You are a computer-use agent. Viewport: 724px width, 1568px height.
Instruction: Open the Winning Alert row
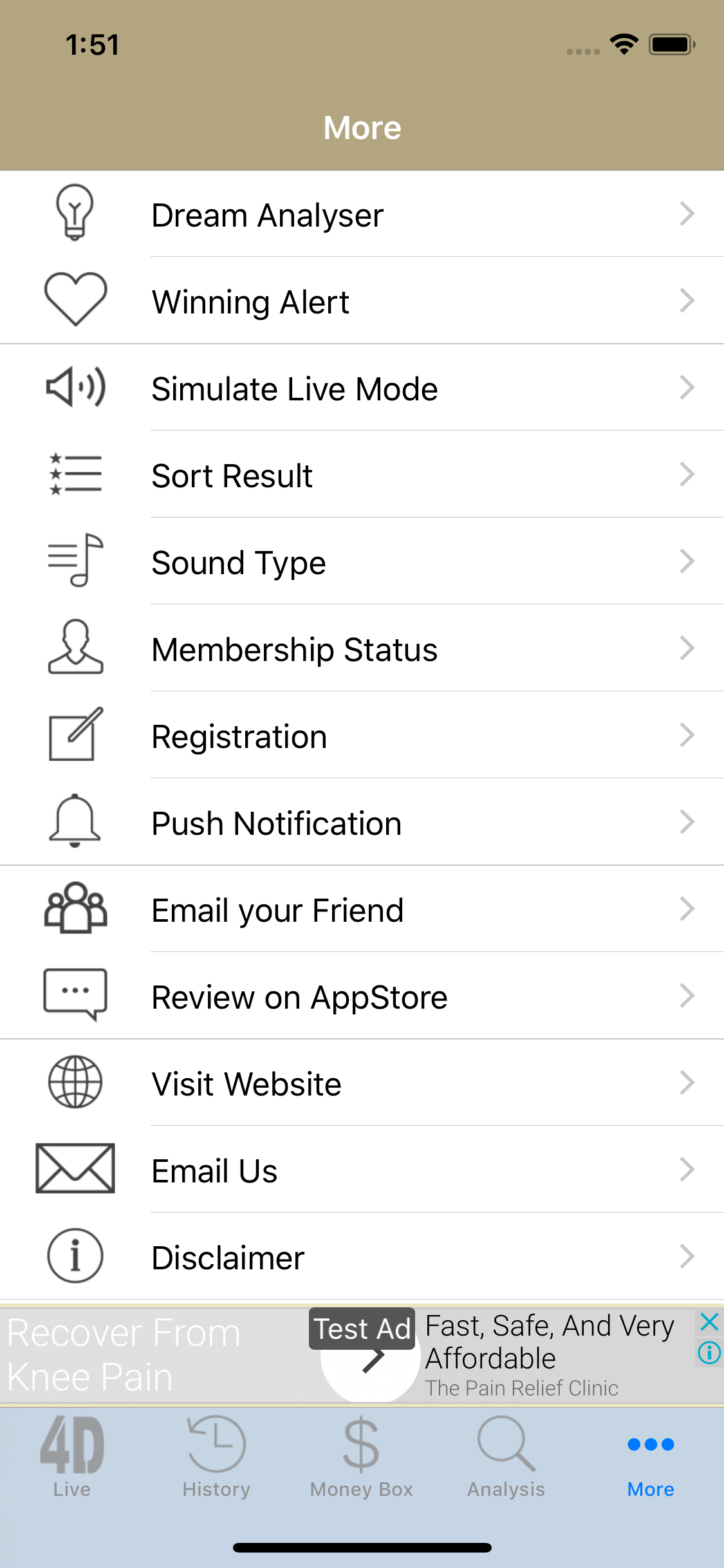pos(362,301)
